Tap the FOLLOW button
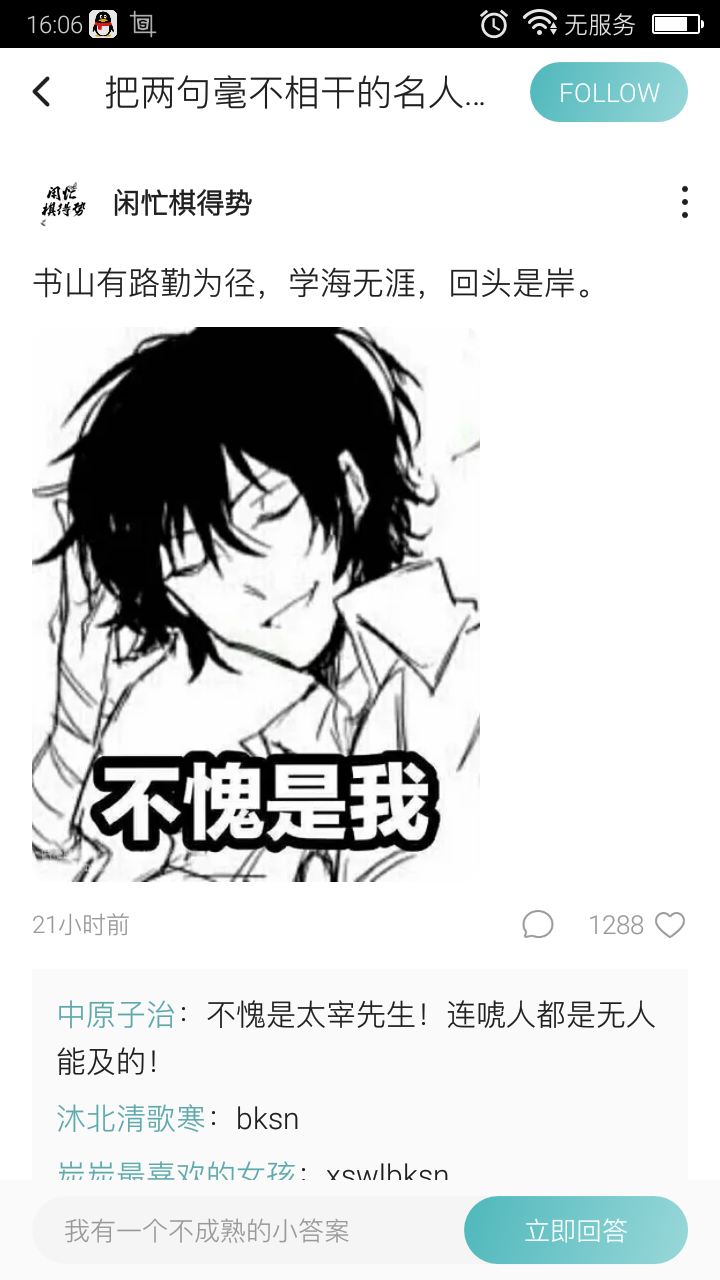720x1280 pixels. [x=609, y=92]
